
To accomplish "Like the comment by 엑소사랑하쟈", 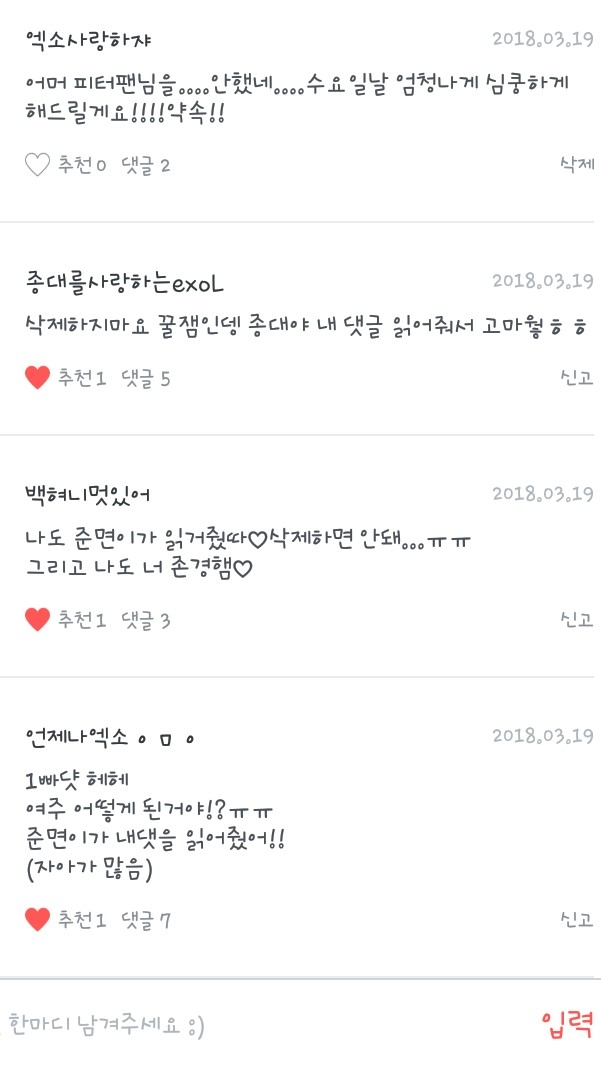I will 37,165.
